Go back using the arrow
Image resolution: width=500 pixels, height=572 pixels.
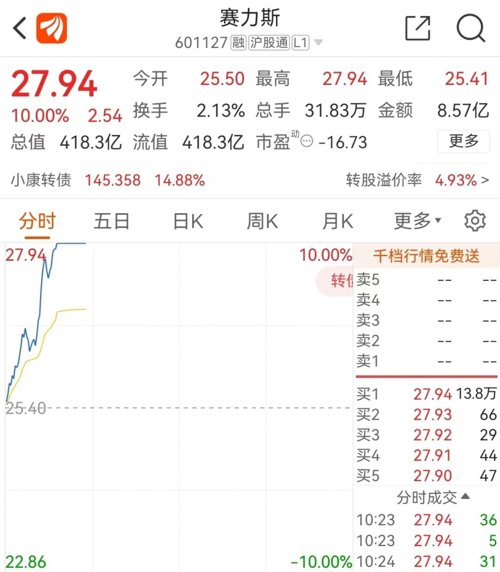(x=20, y=28)
